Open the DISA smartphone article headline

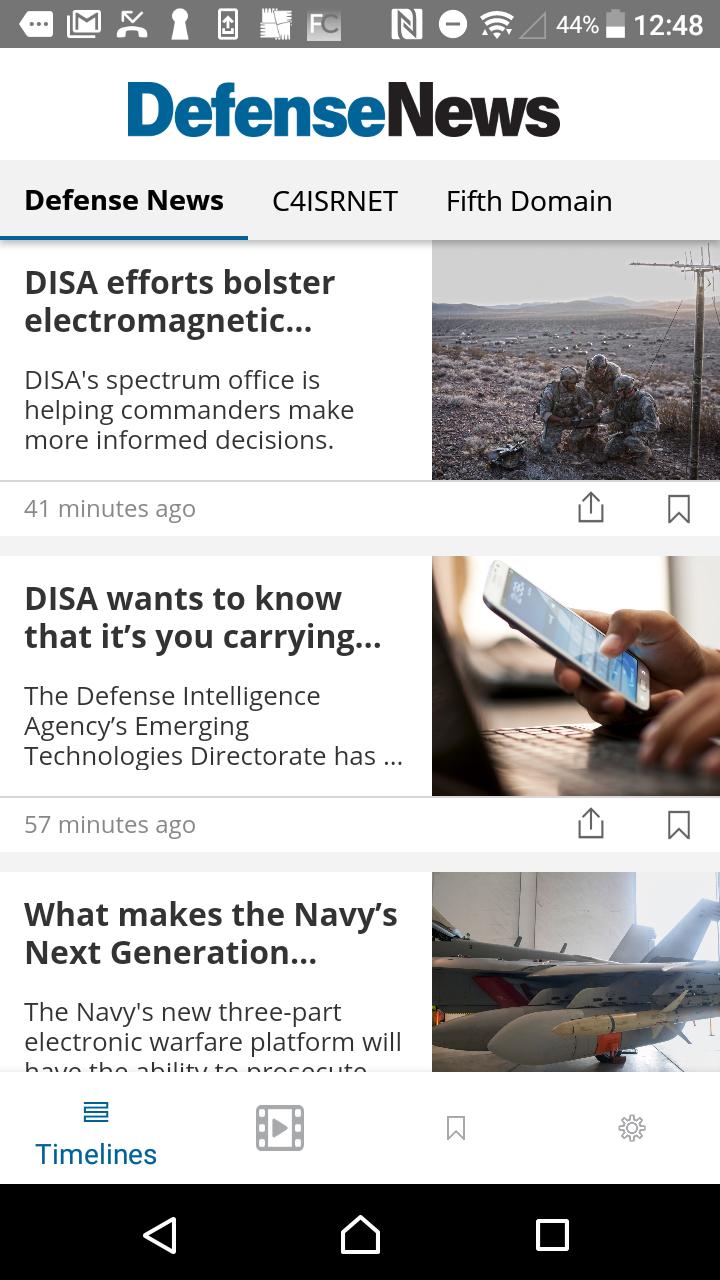204,616
